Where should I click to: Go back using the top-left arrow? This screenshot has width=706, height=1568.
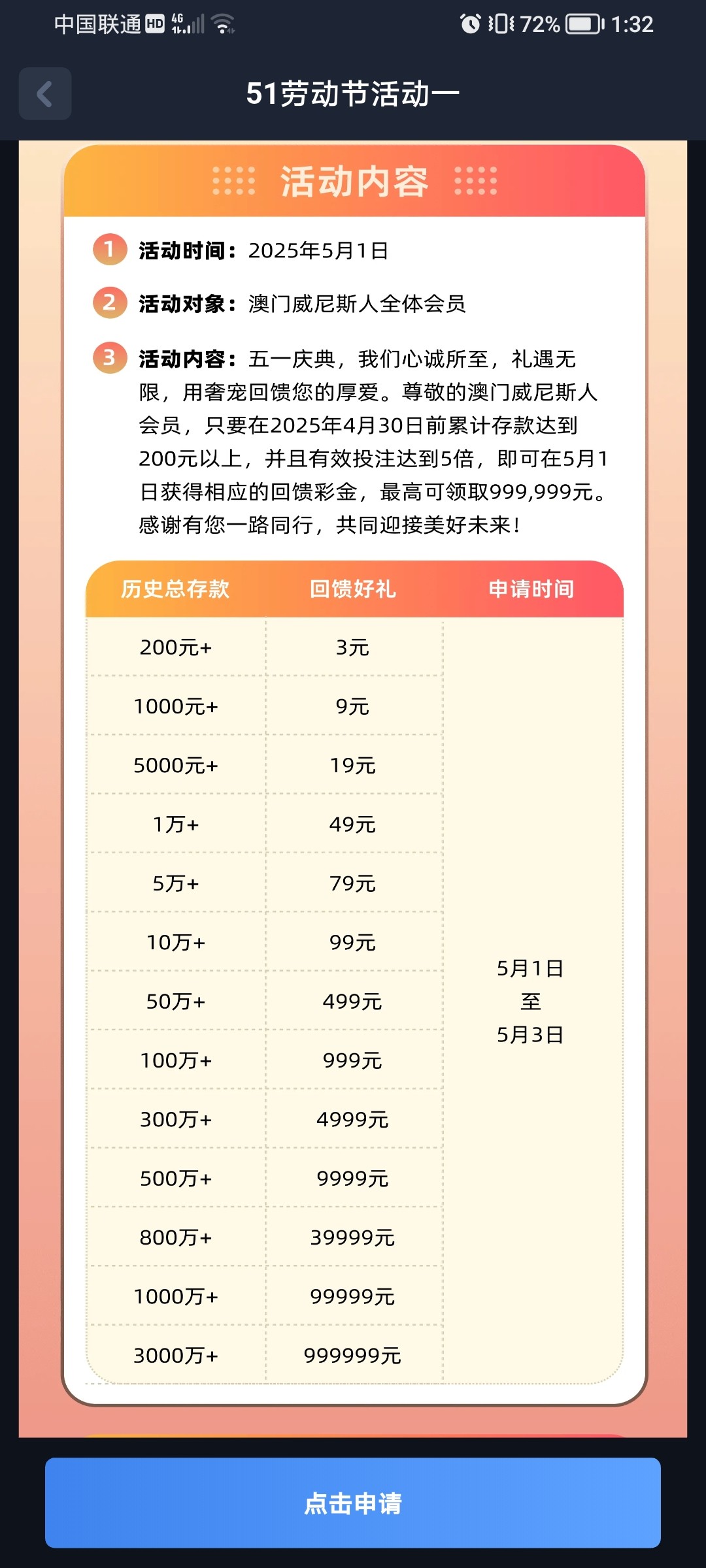coord(44,93)
